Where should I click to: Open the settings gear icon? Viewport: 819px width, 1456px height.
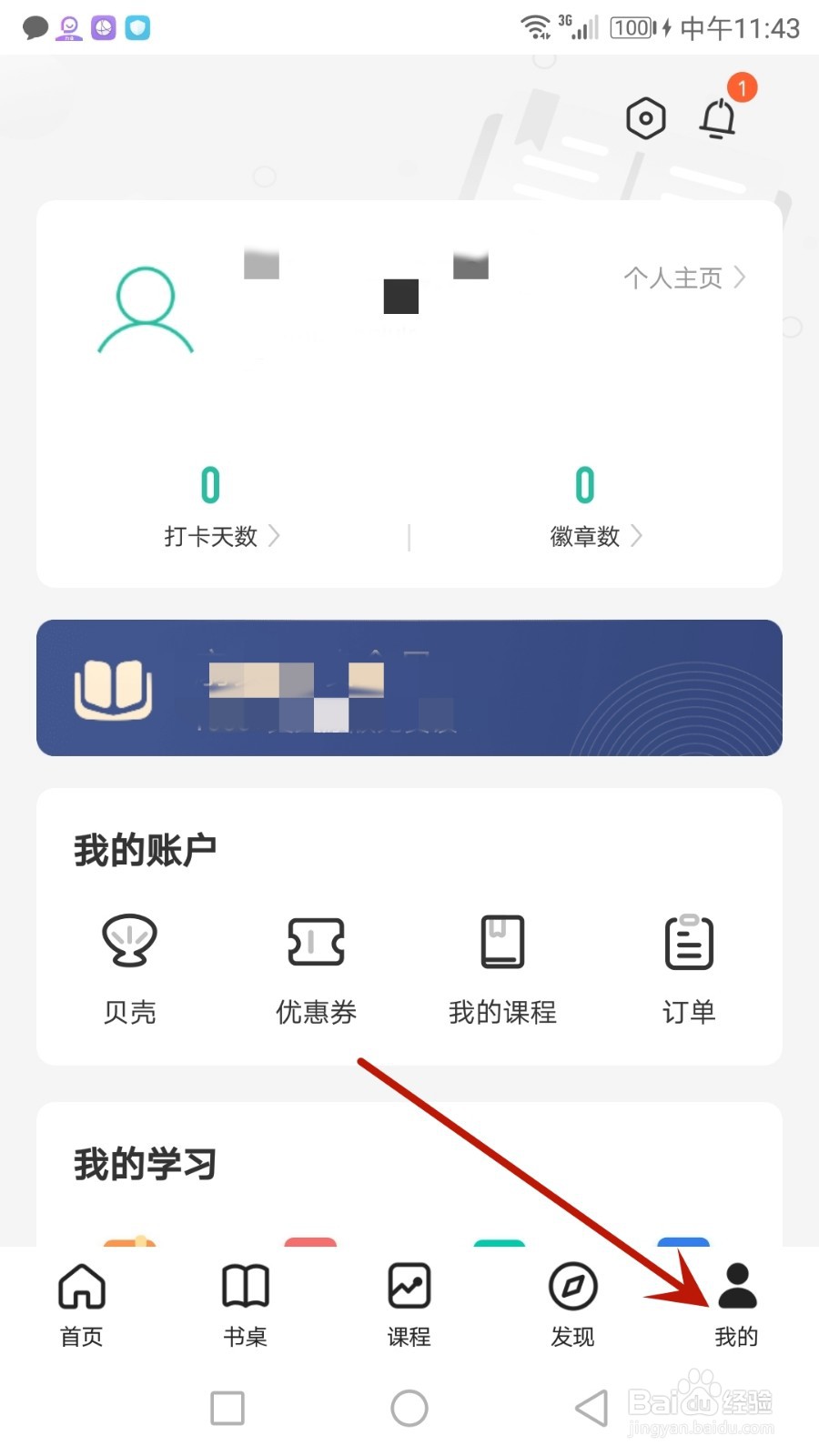click(645, 117)
